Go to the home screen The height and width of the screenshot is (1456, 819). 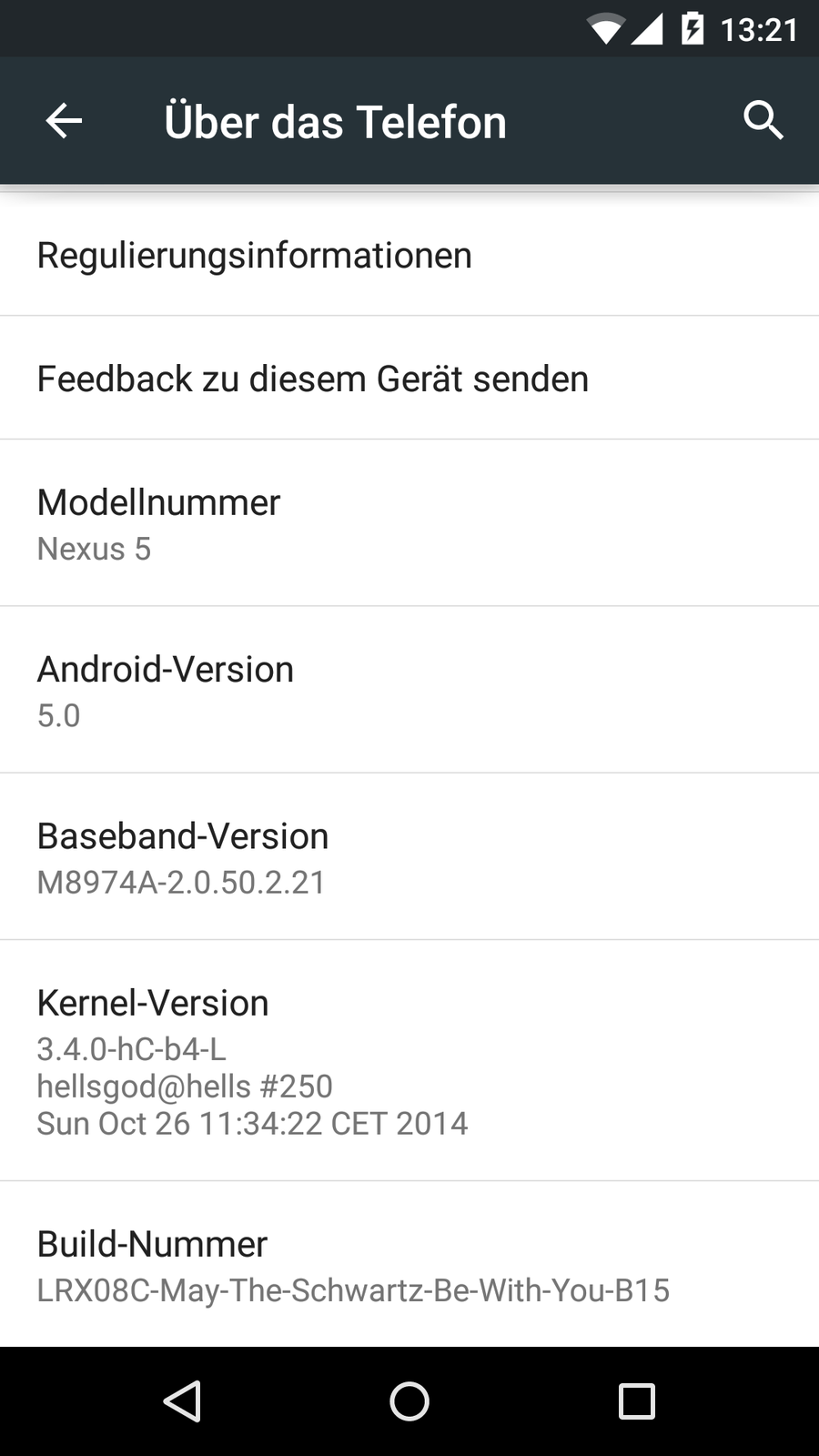409,1401
